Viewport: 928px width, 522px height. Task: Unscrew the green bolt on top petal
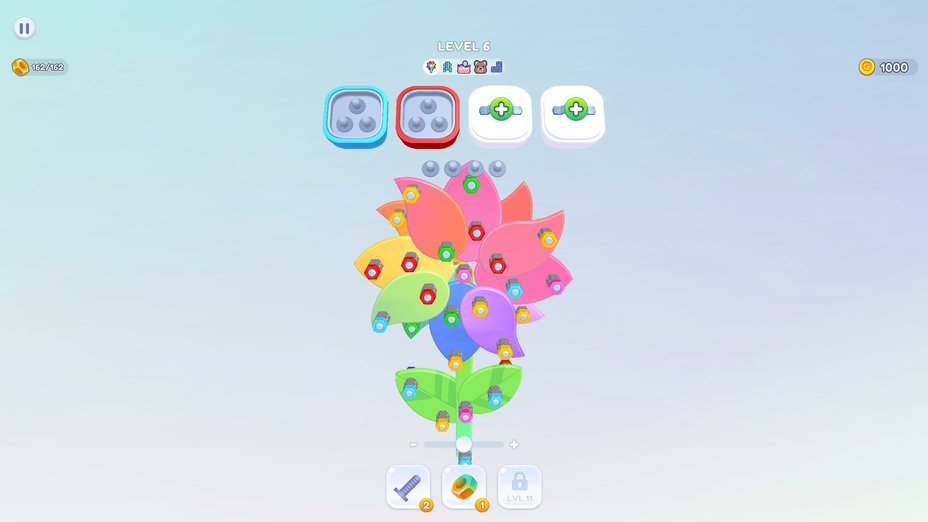point(471,185)
